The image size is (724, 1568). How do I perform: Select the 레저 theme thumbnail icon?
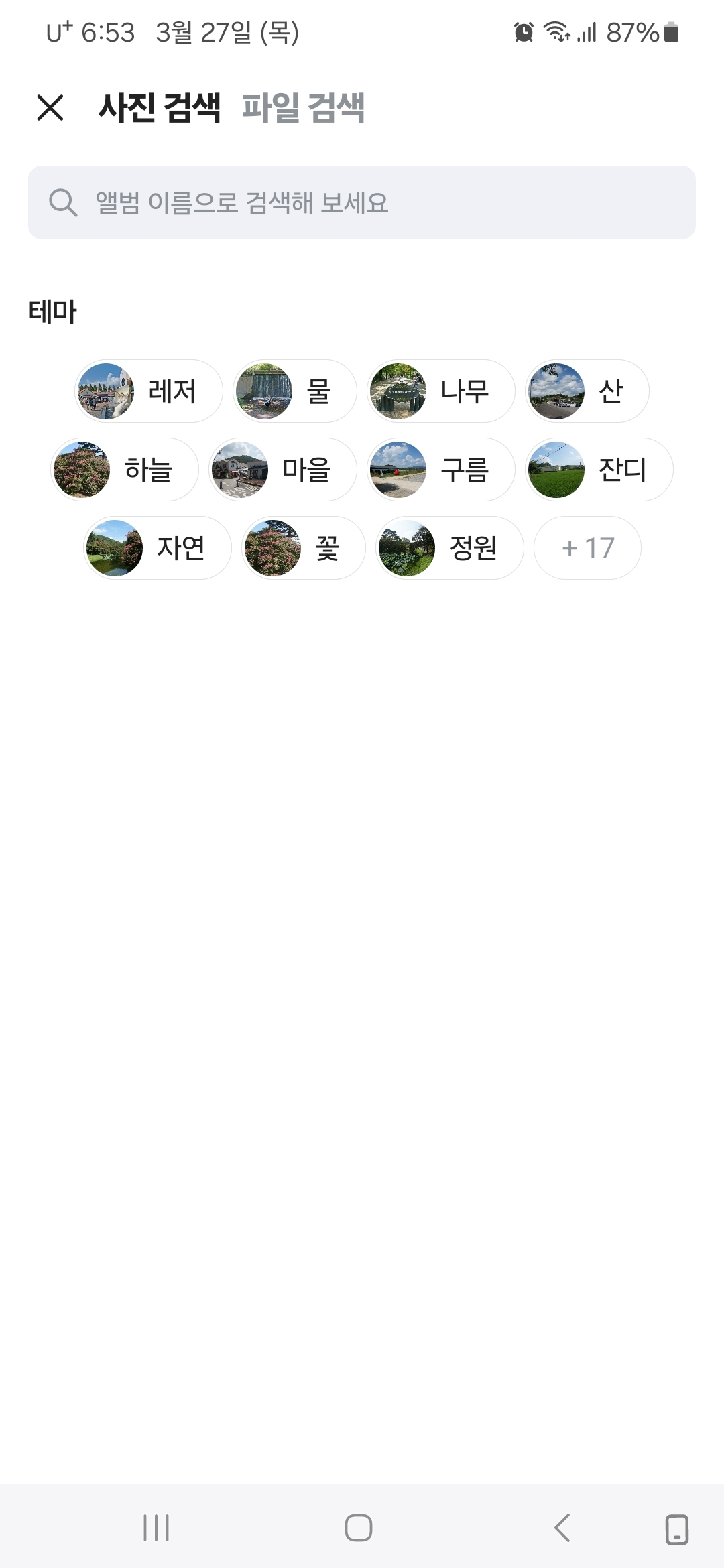(x=105, y=391)
